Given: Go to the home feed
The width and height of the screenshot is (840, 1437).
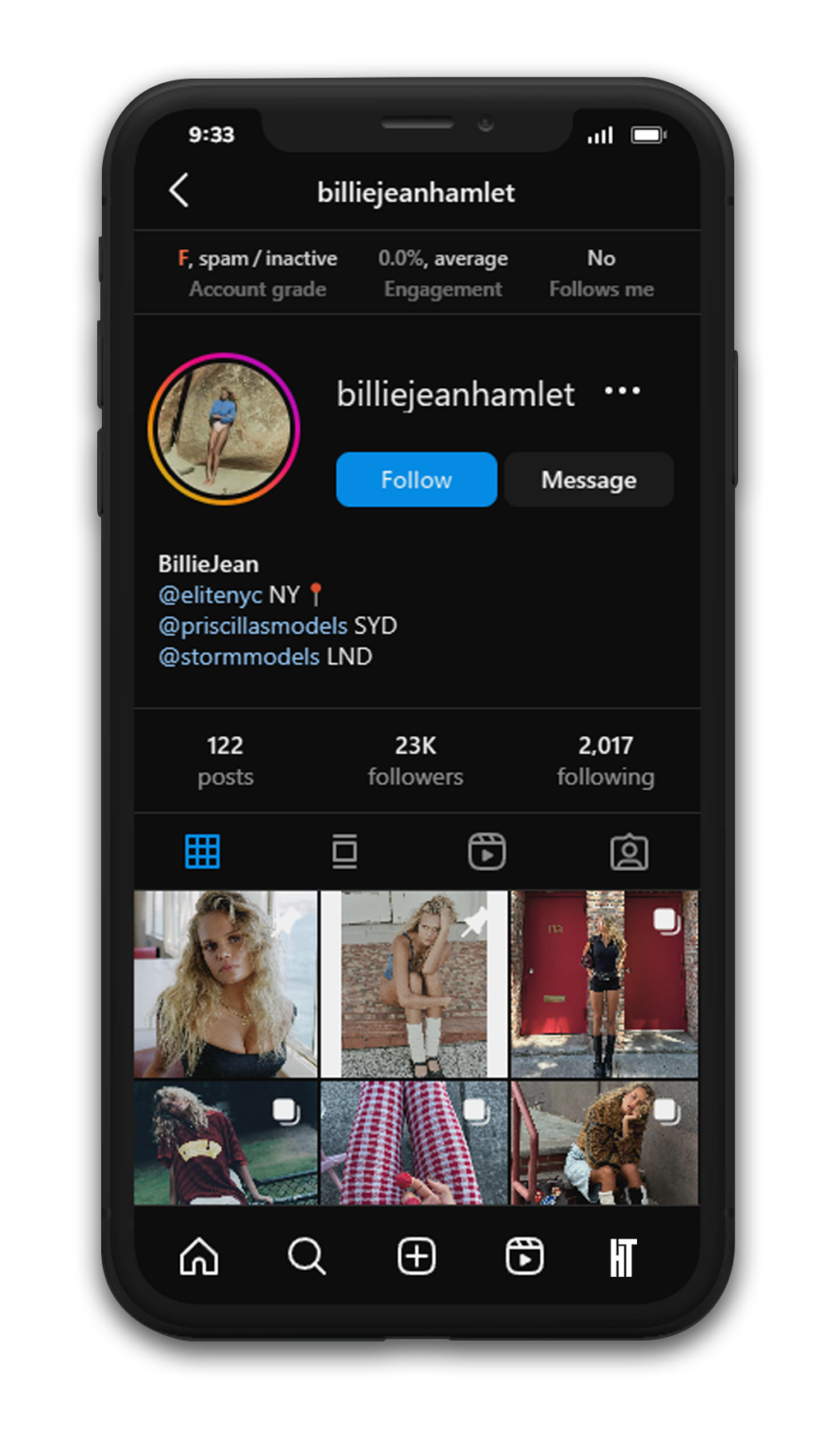Looking at the screenshot, I should click(x=199, y=1256).
